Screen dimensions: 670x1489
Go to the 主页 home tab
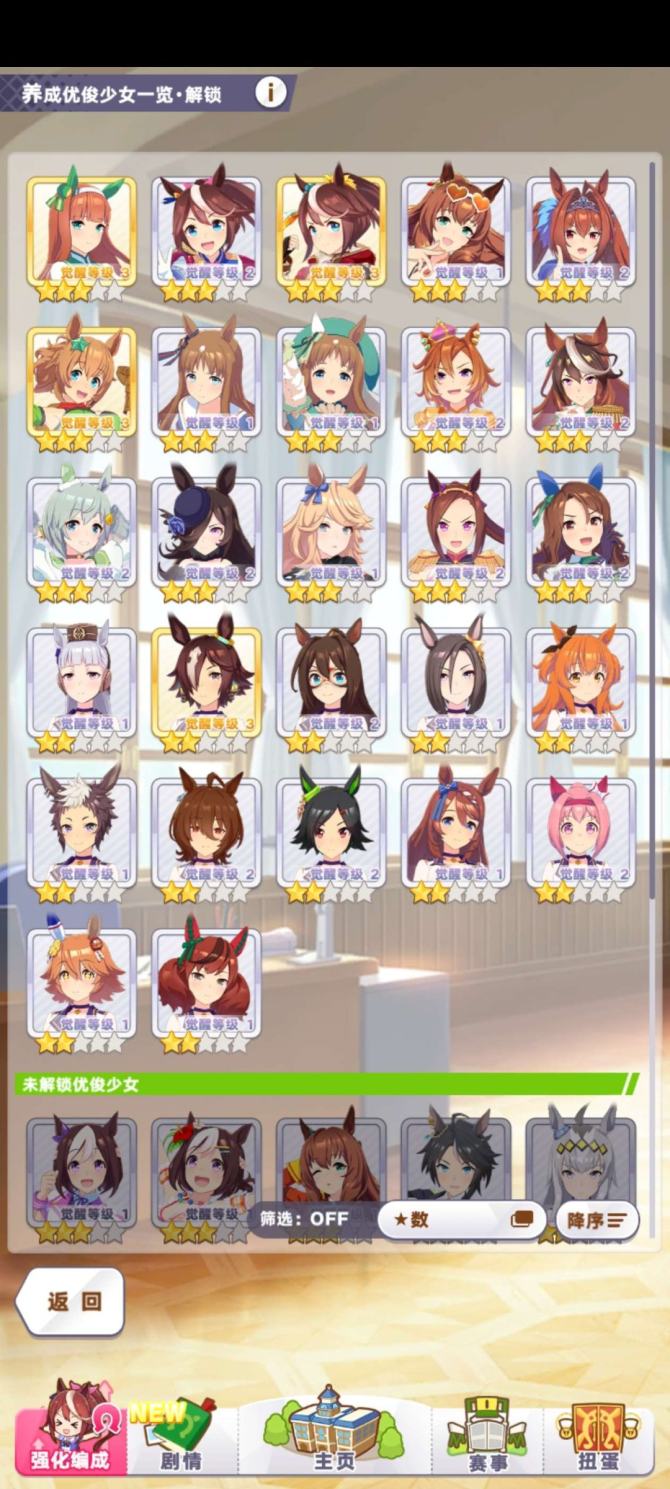pyautogui.click(x=334, y=1430)
